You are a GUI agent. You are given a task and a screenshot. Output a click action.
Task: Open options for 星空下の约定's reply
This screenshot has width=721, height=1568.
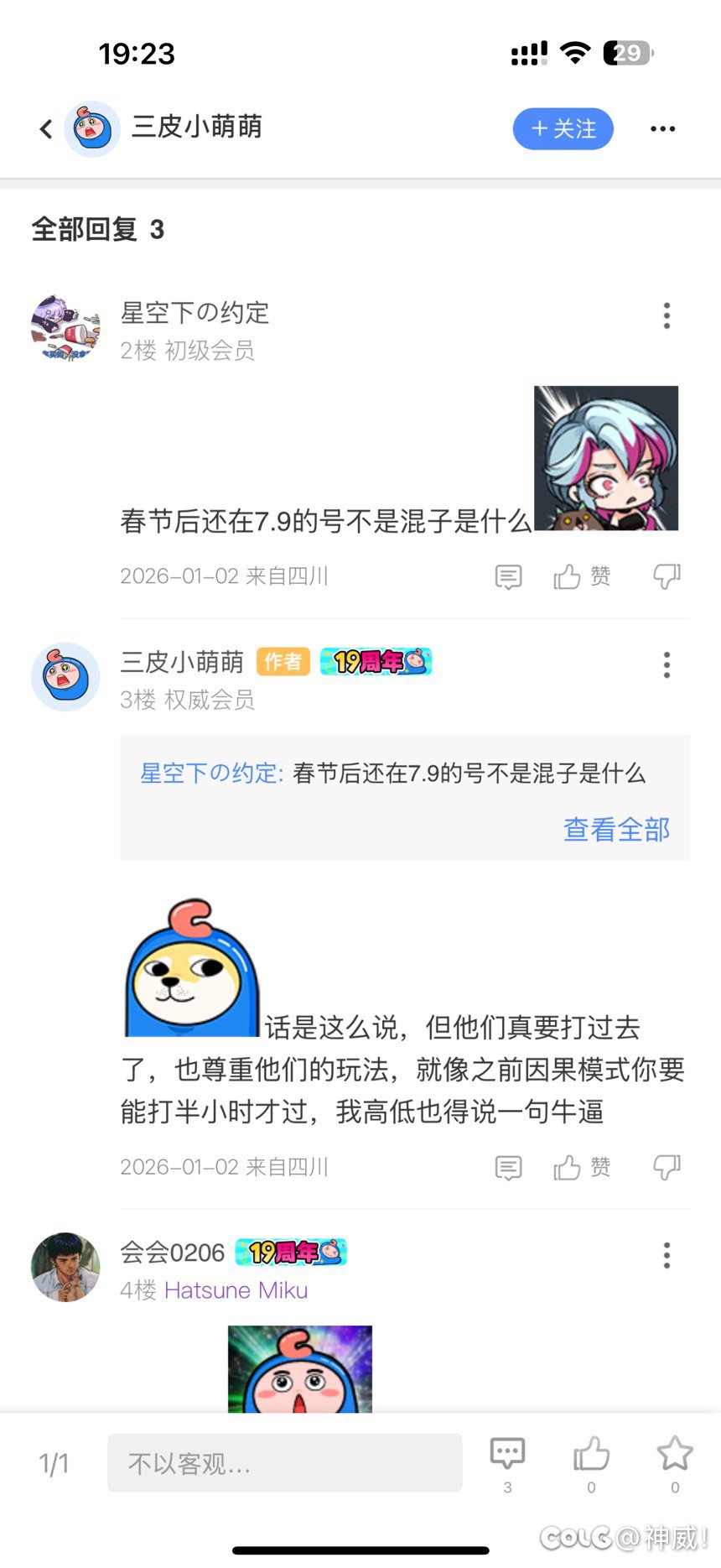coord(667,315)
